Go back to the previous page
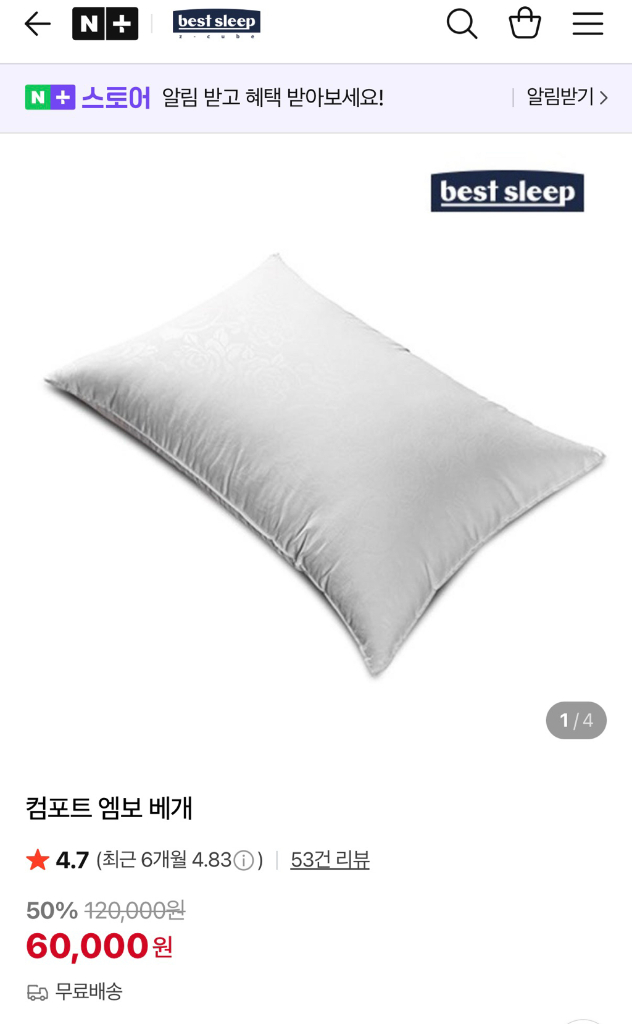 coord(37,24)
